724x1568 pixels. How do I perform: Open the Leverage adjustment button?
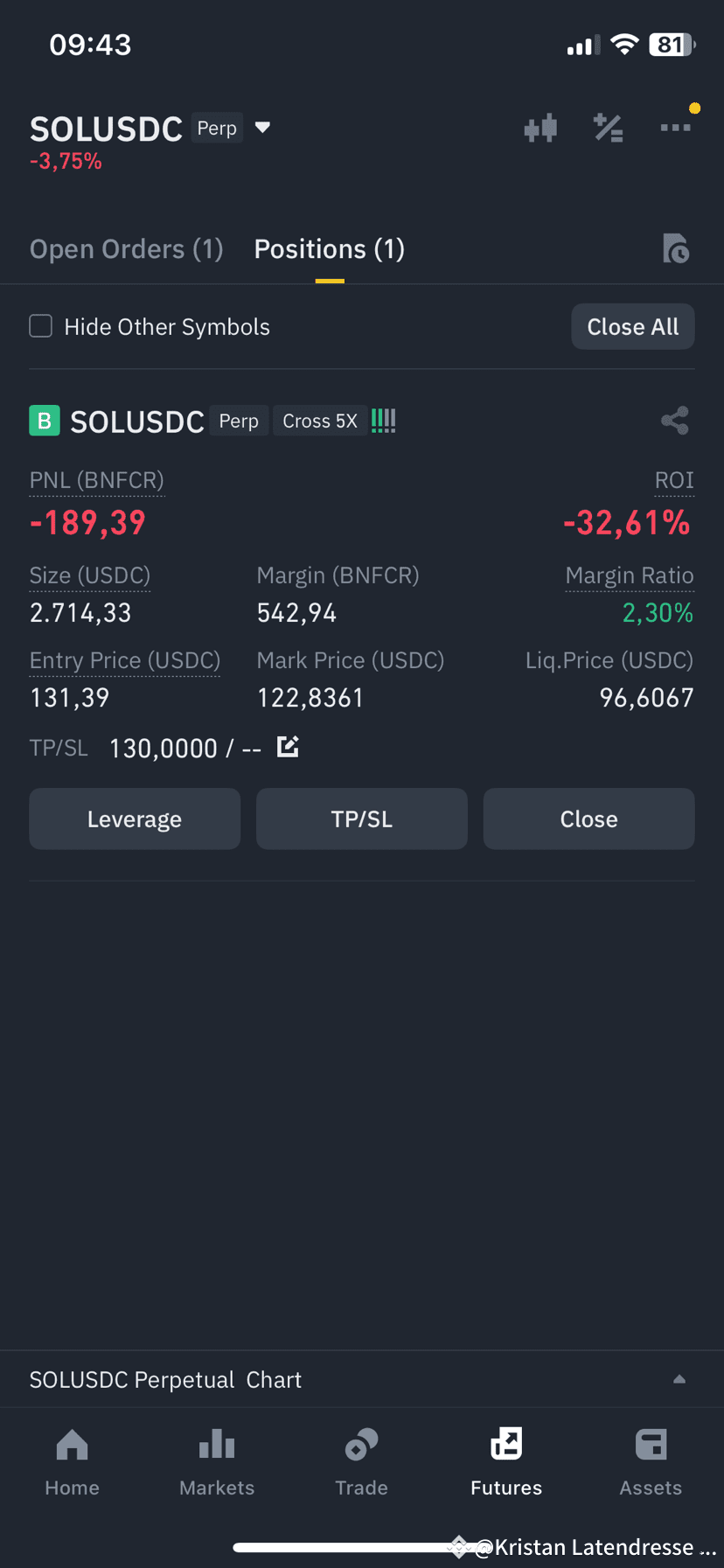click(x=134, y=819)
